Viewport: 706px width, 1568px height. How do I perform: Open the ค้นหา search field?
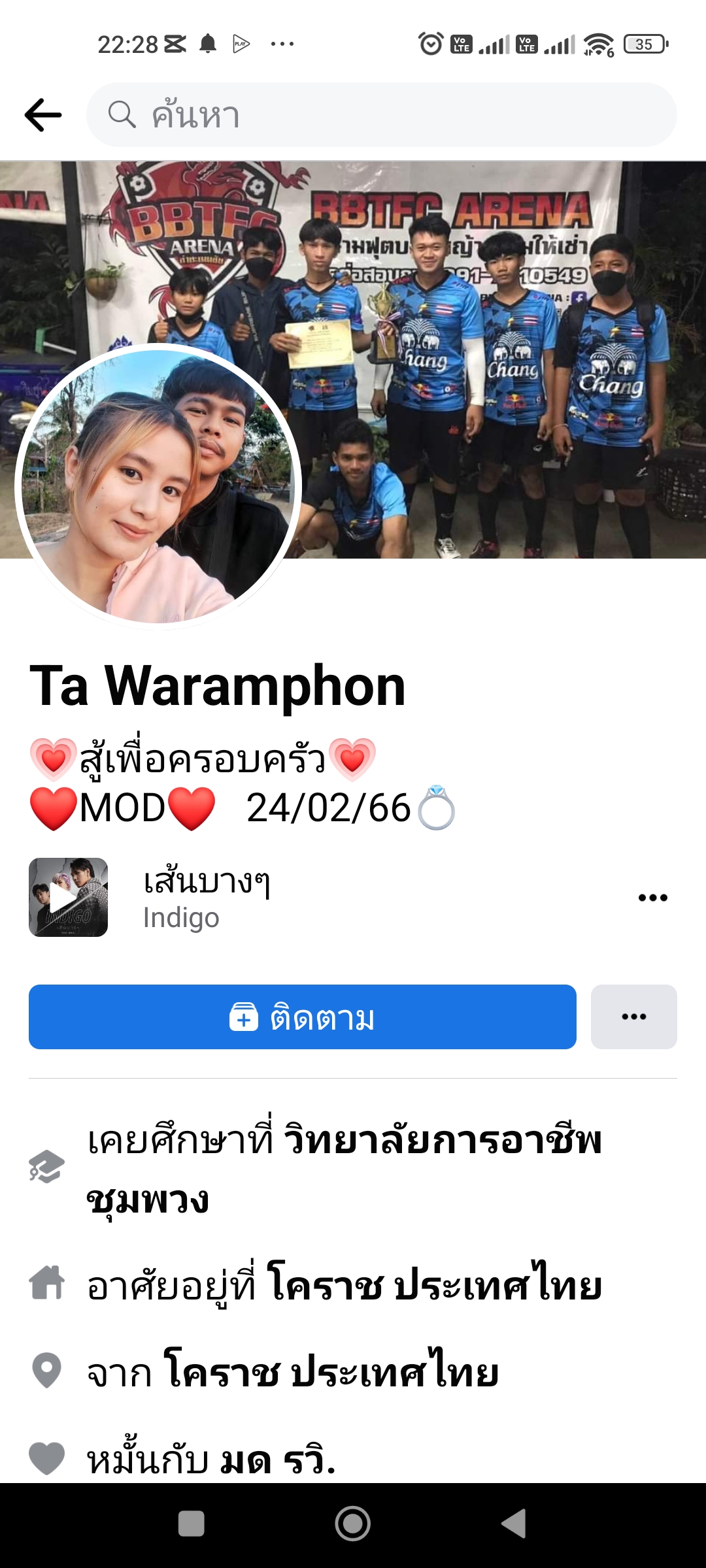click(x=382, y=115)
